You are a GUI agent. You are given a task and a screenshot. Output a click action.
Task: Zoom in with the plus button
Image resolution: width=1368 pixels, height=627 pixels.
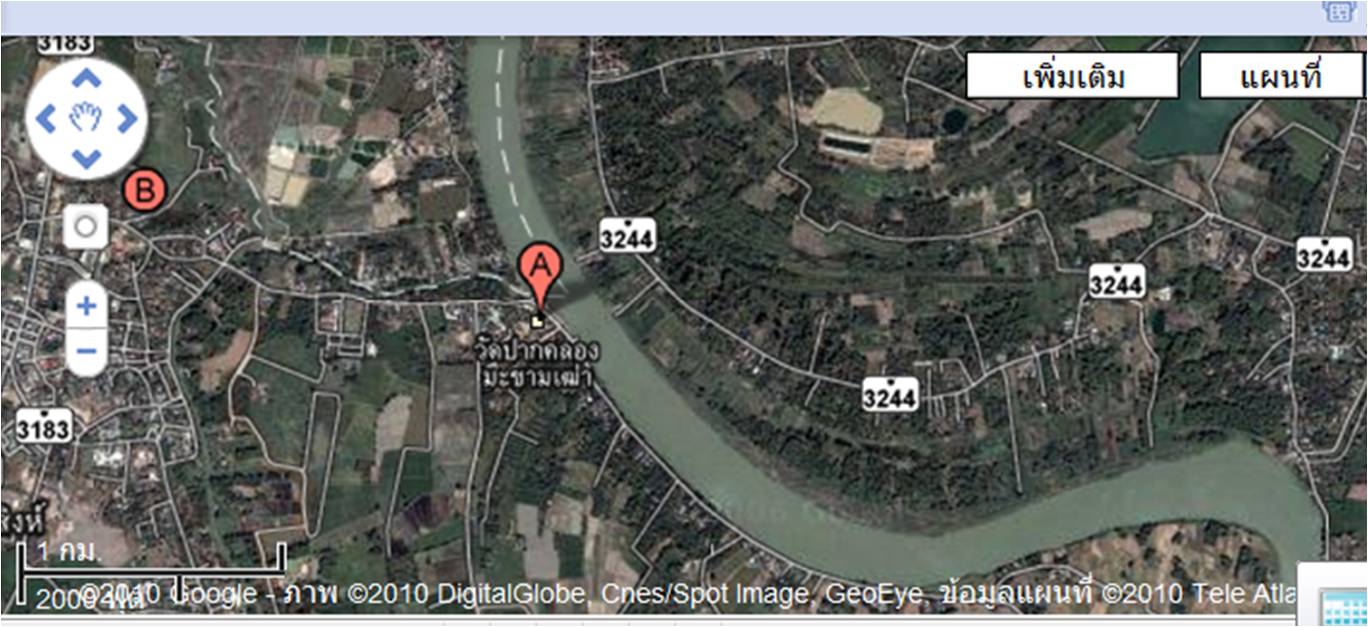click(x=86, y=306)
